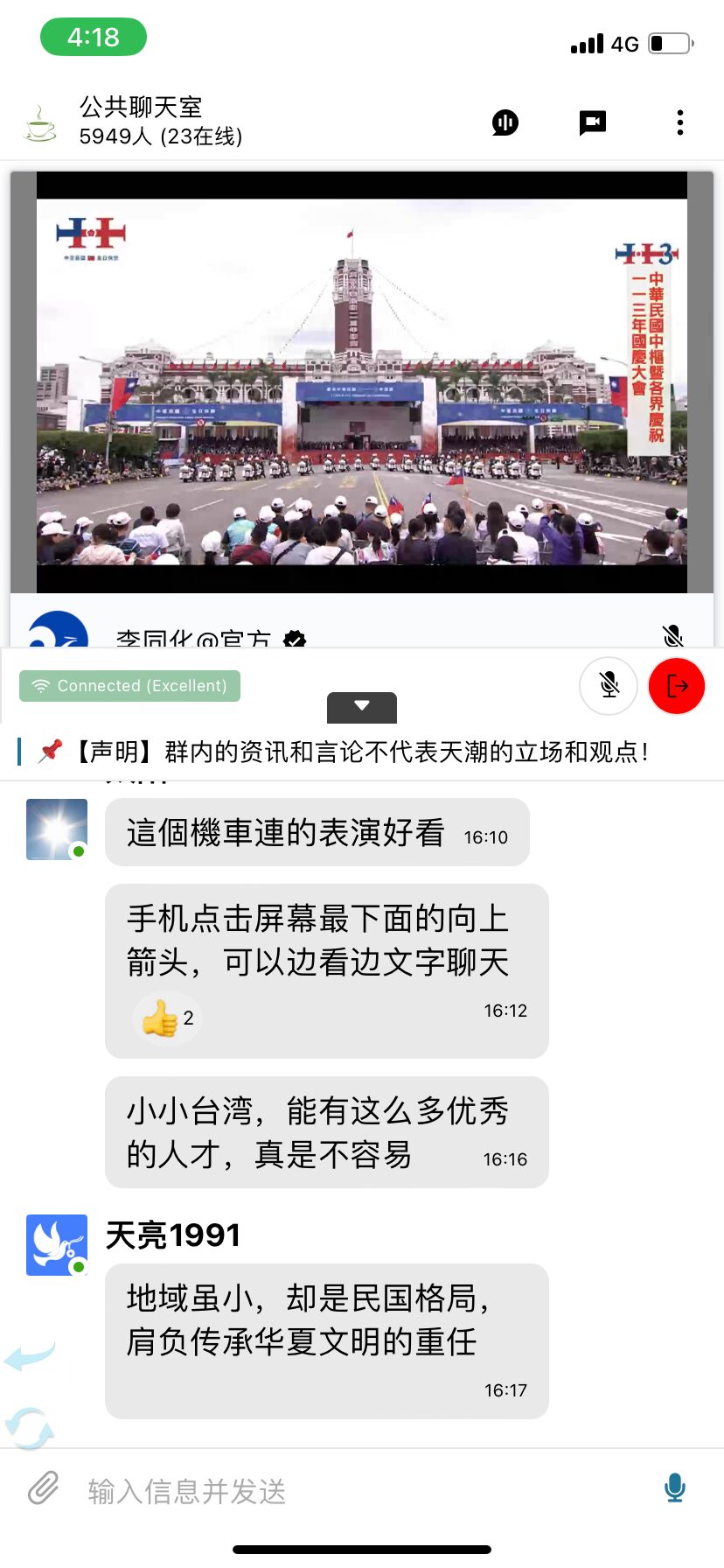The image size is (724, 1568).
Task: Open the live video stream tile
Action: point(362,382)
